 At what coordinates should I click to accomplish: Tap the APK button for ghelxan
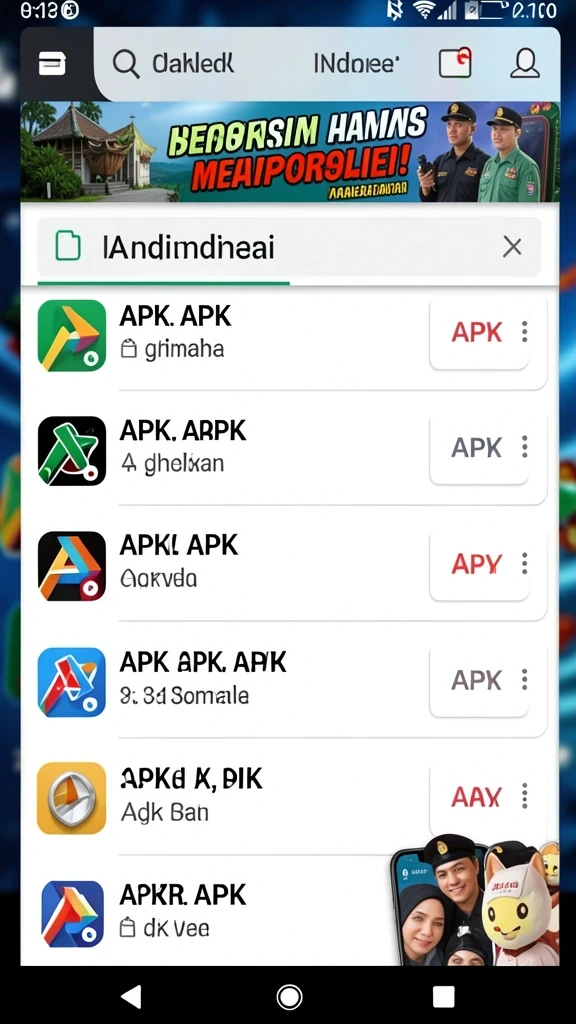click(477, 448)
